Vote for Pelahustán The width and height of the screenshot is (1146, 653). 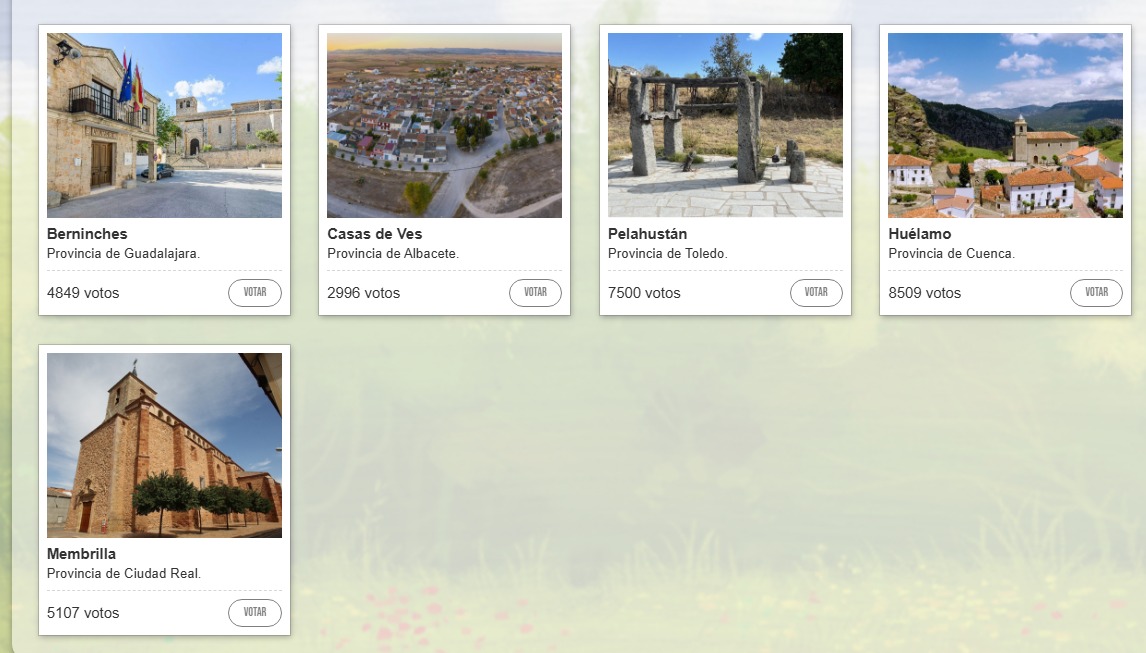(x=816, y=293)
